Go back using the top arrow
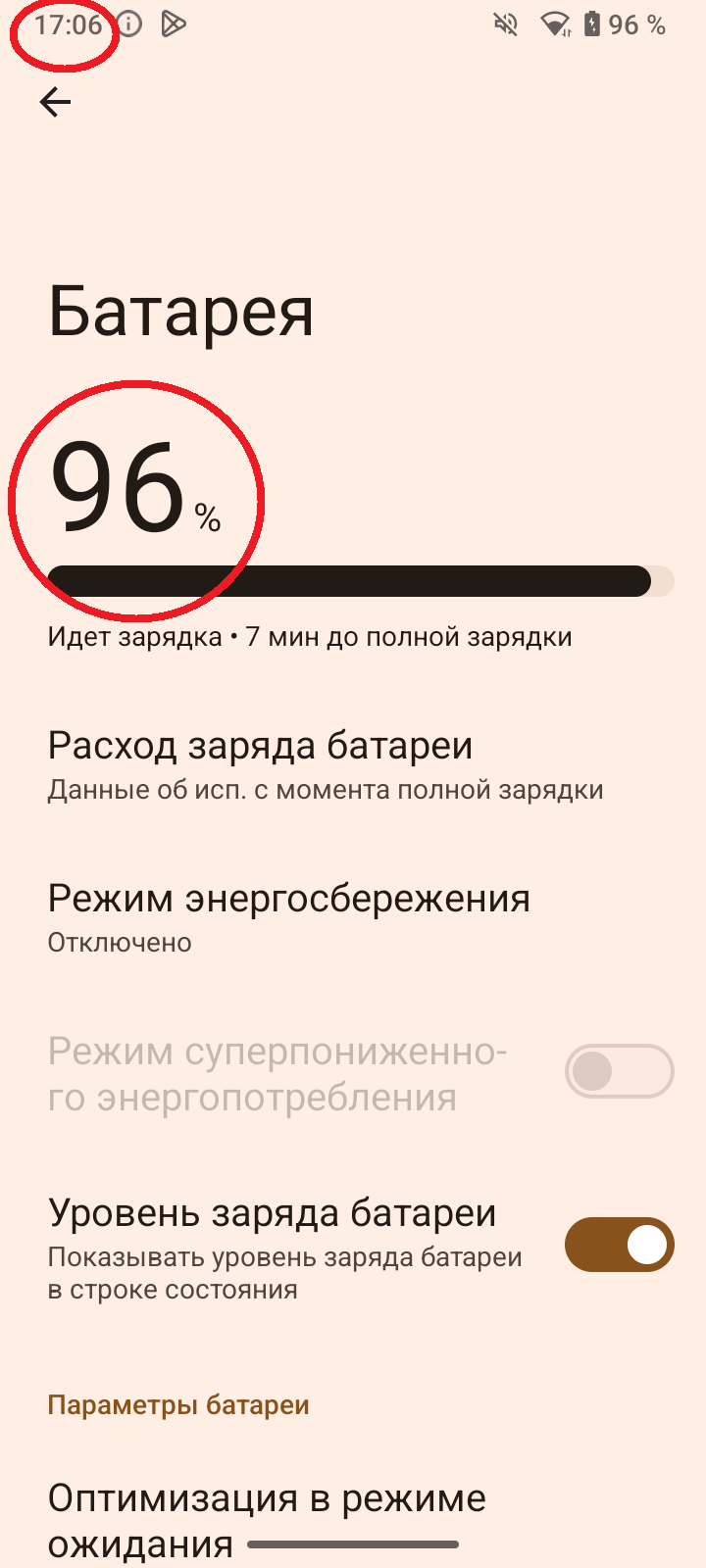The width and height of the screenshot is (706, 1568). click(x=55, y=102)
